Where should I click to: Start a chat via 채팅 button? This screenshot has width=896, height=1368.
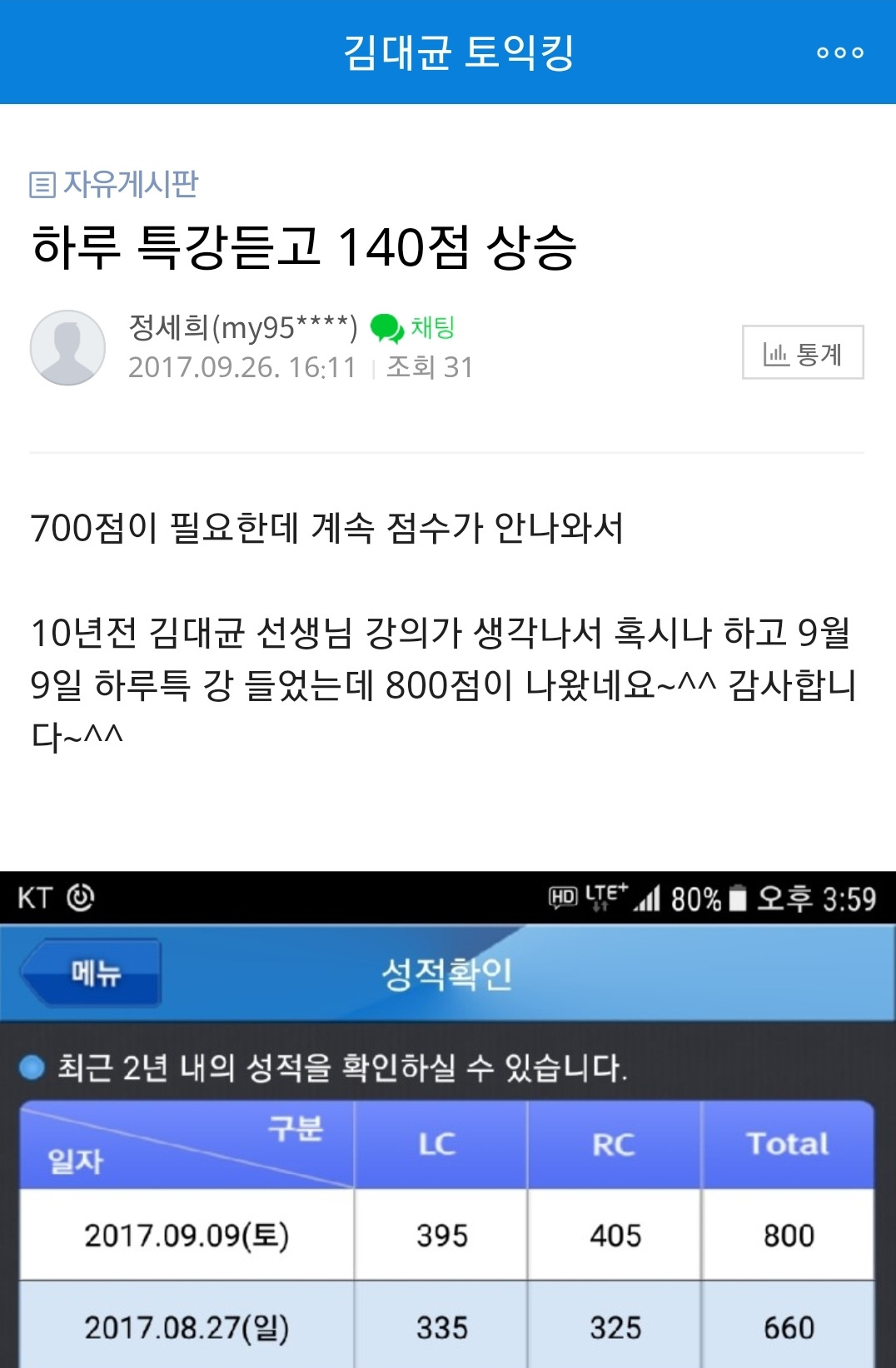pyautogui.click(x=412, y=328)
